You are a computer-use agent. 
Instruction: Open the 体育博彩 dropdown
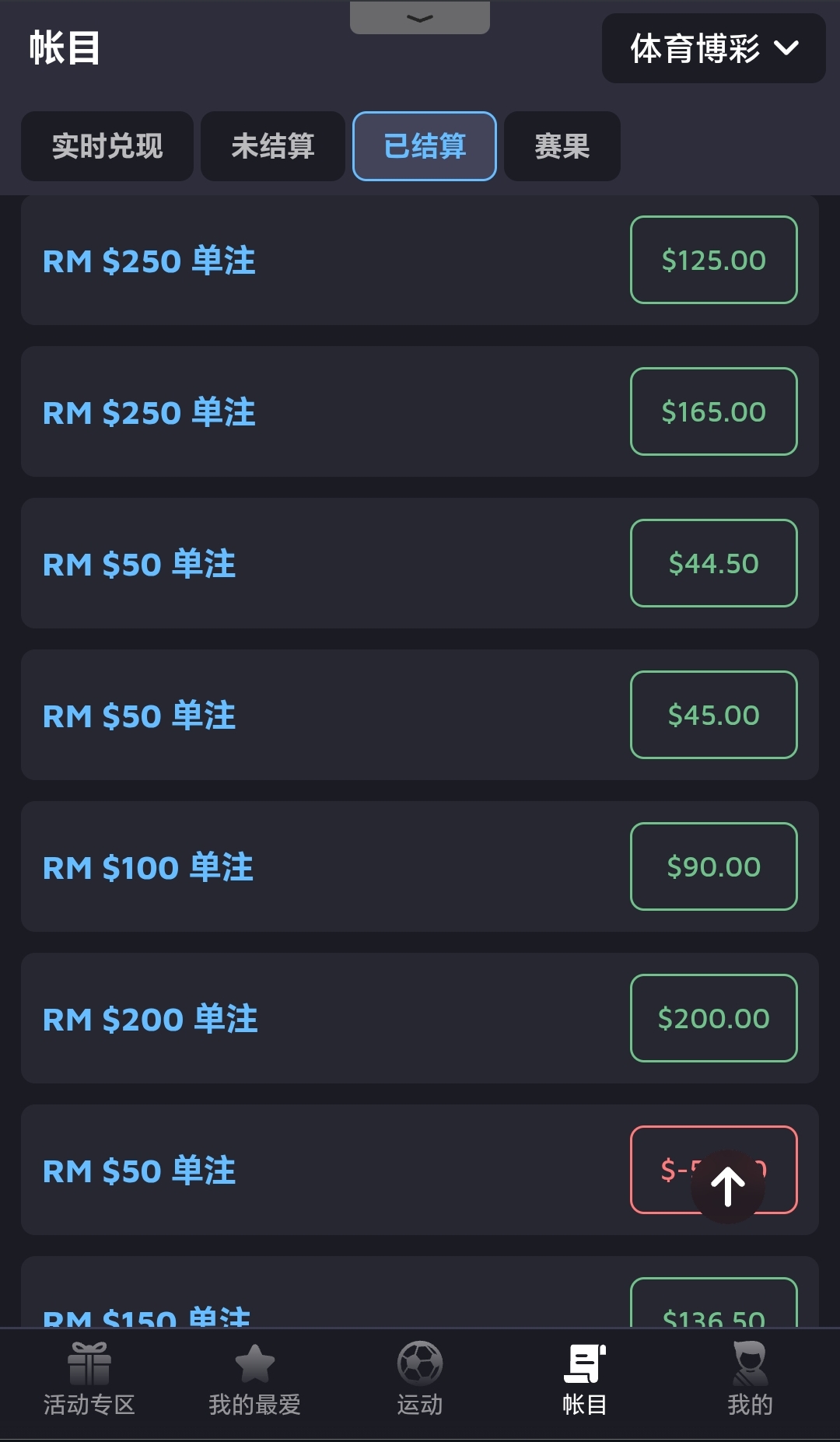pyautogui.click(x=713, y=48)
